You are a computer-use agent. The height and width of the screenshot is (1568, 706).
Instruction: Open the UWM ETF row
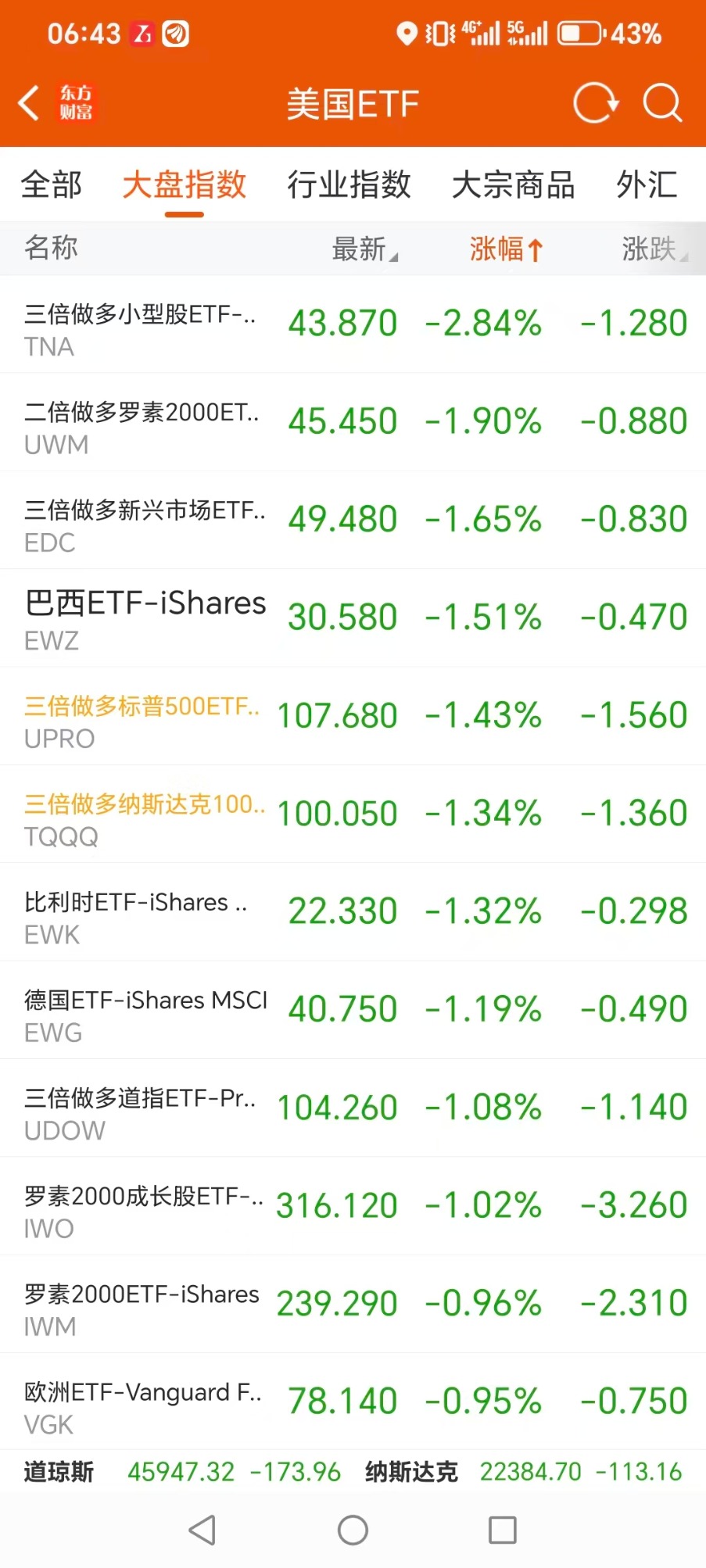point(353,422)
